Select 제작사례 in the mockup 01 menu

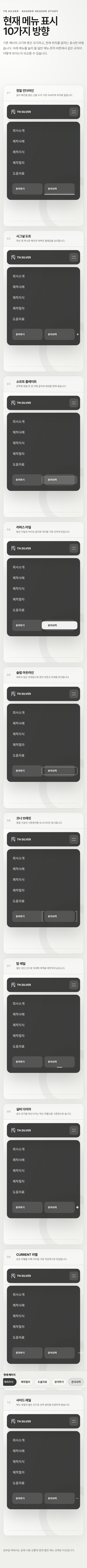pos(19,141)
